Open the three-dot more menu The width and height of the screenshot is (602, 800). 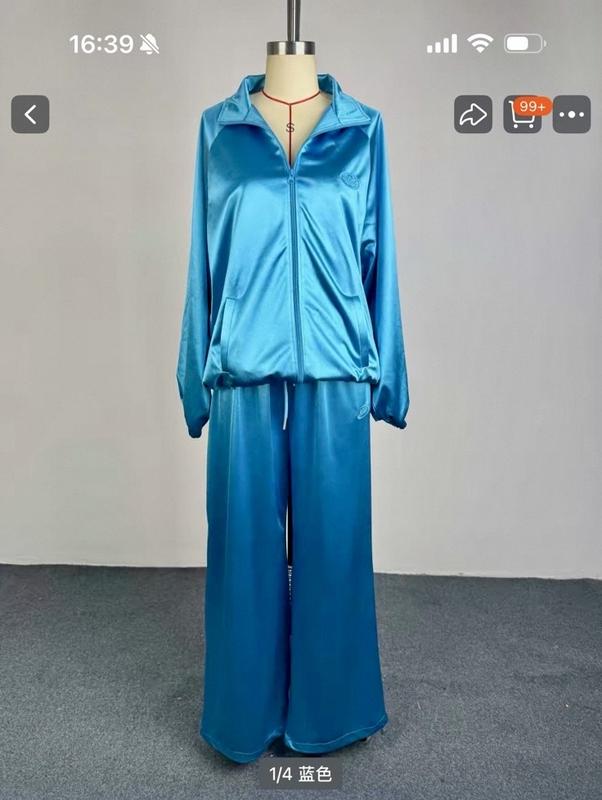tap(571, 114)
